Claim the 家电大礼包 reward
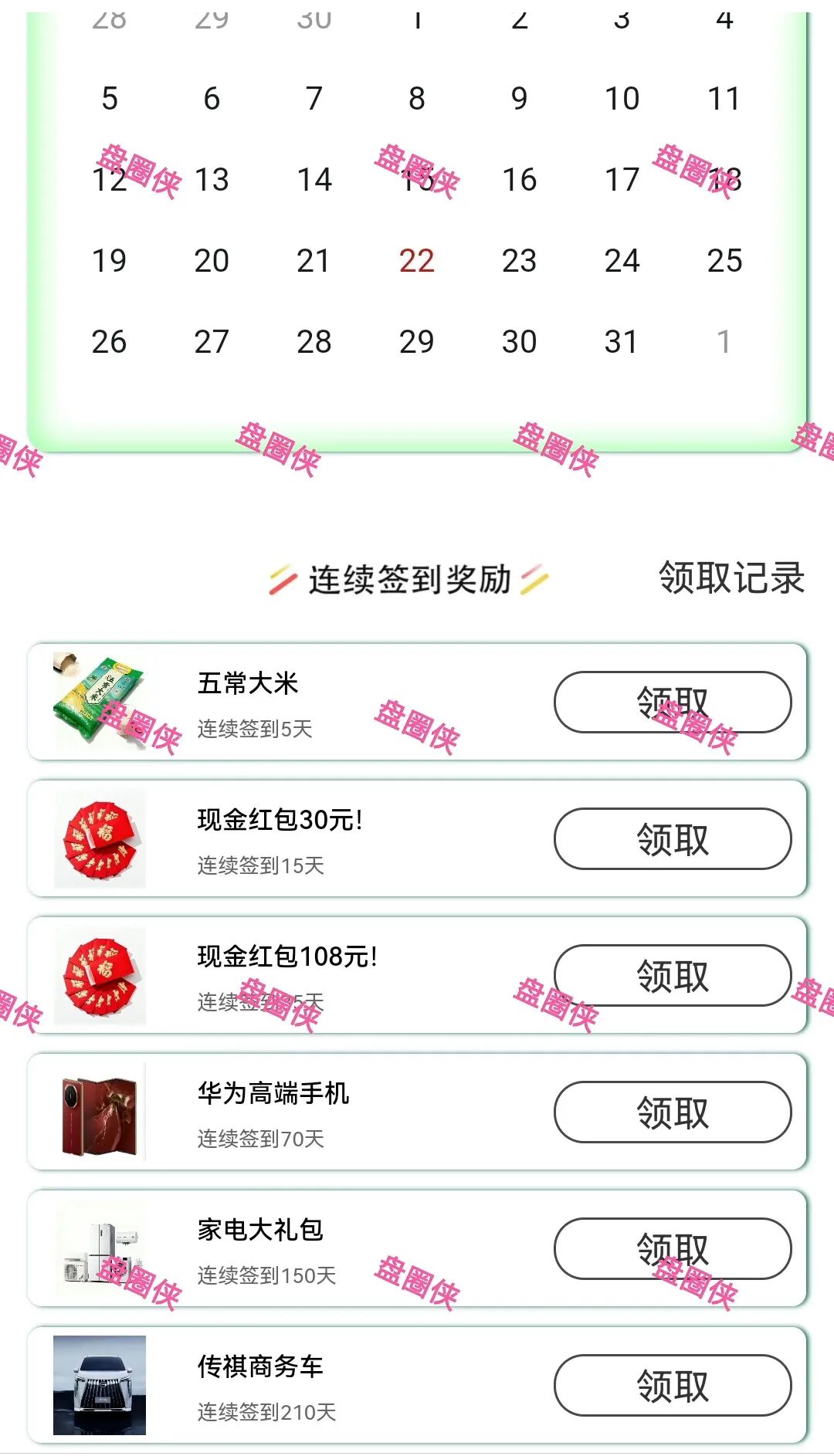This screenshot has width=834, height=1456. pyautogui.click(x=671, y=1248)
